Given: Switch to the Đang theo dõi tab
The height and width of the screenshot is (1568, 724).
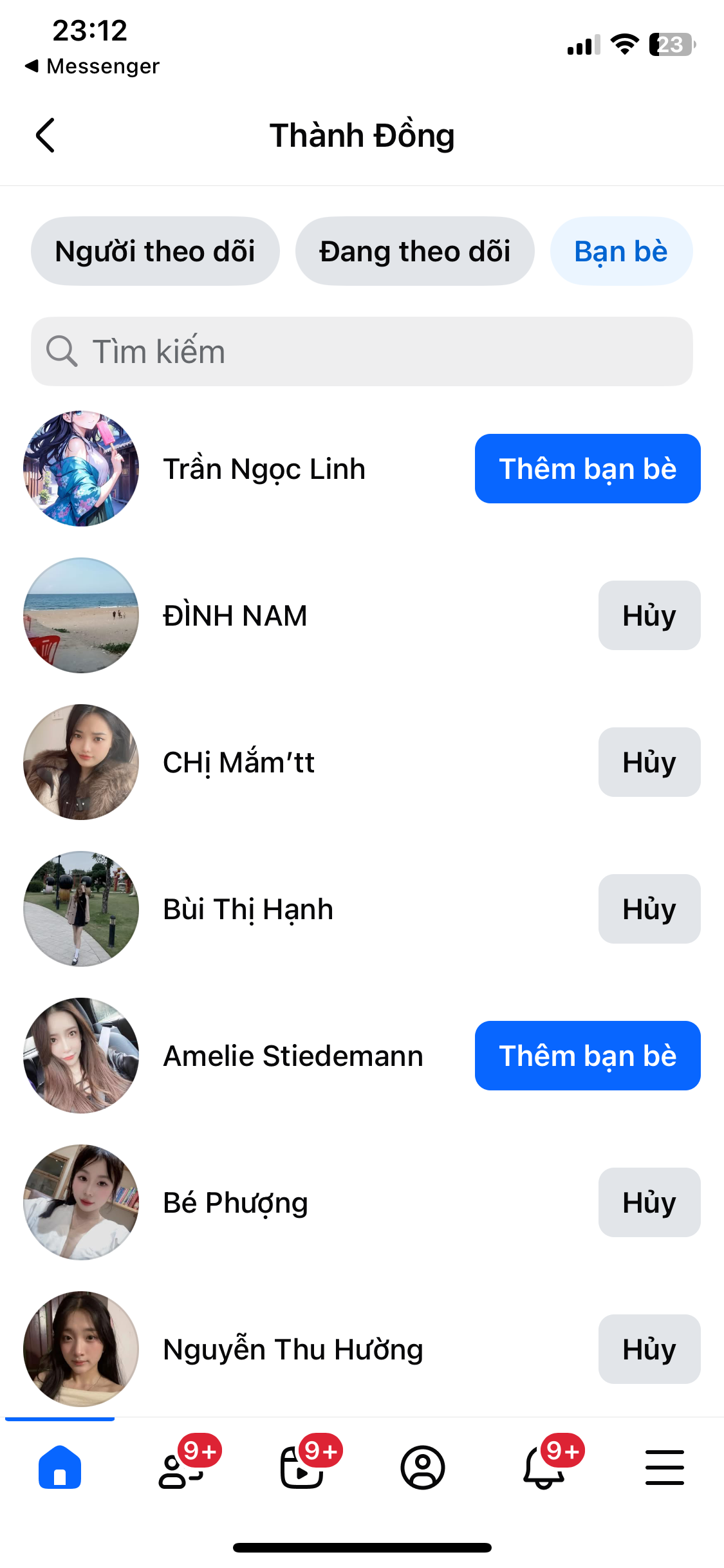Looking at the screenshot, I should click(x=414, y=251).
